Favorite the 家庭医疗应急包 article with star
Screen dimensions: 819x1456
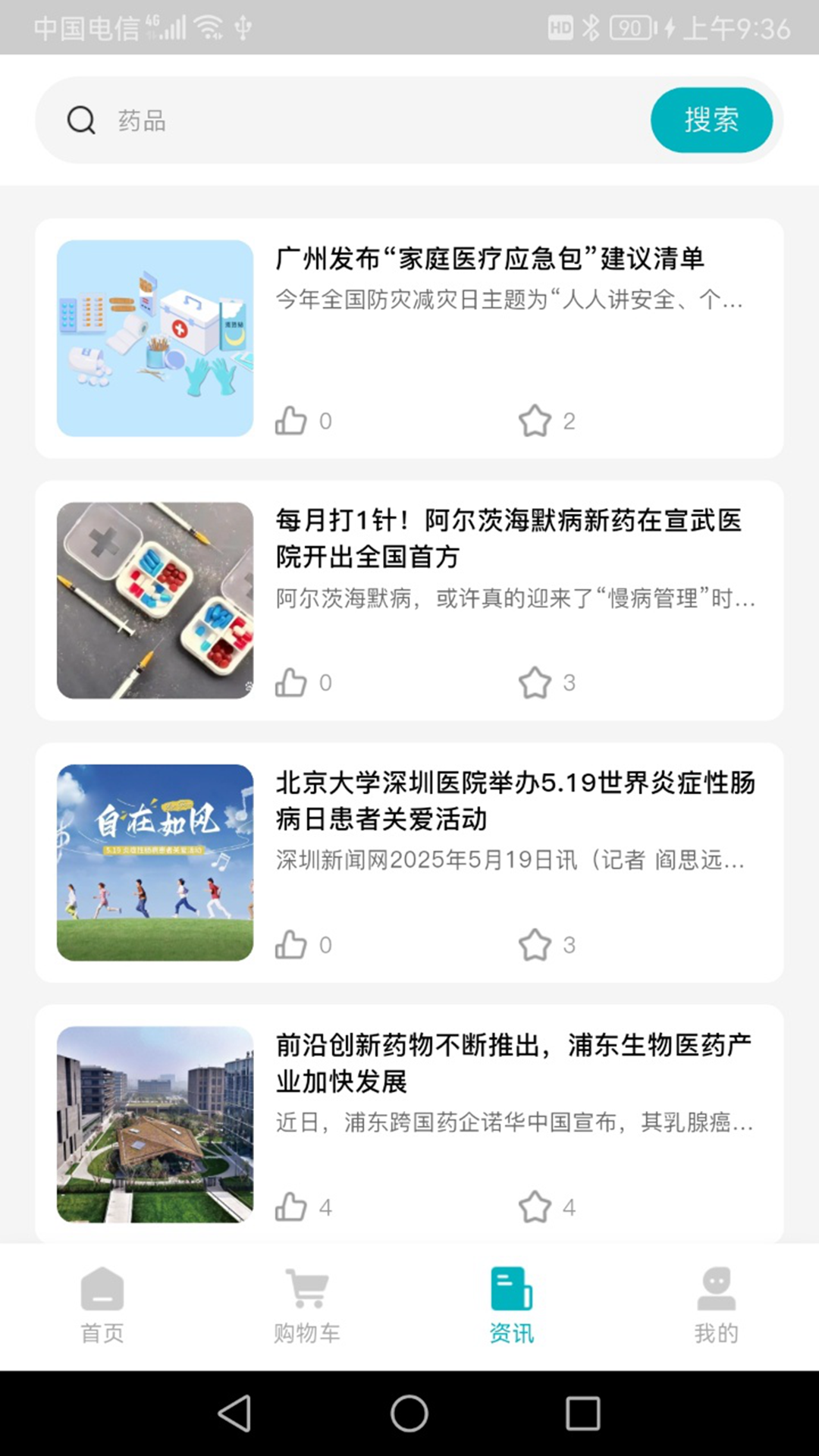537,419
